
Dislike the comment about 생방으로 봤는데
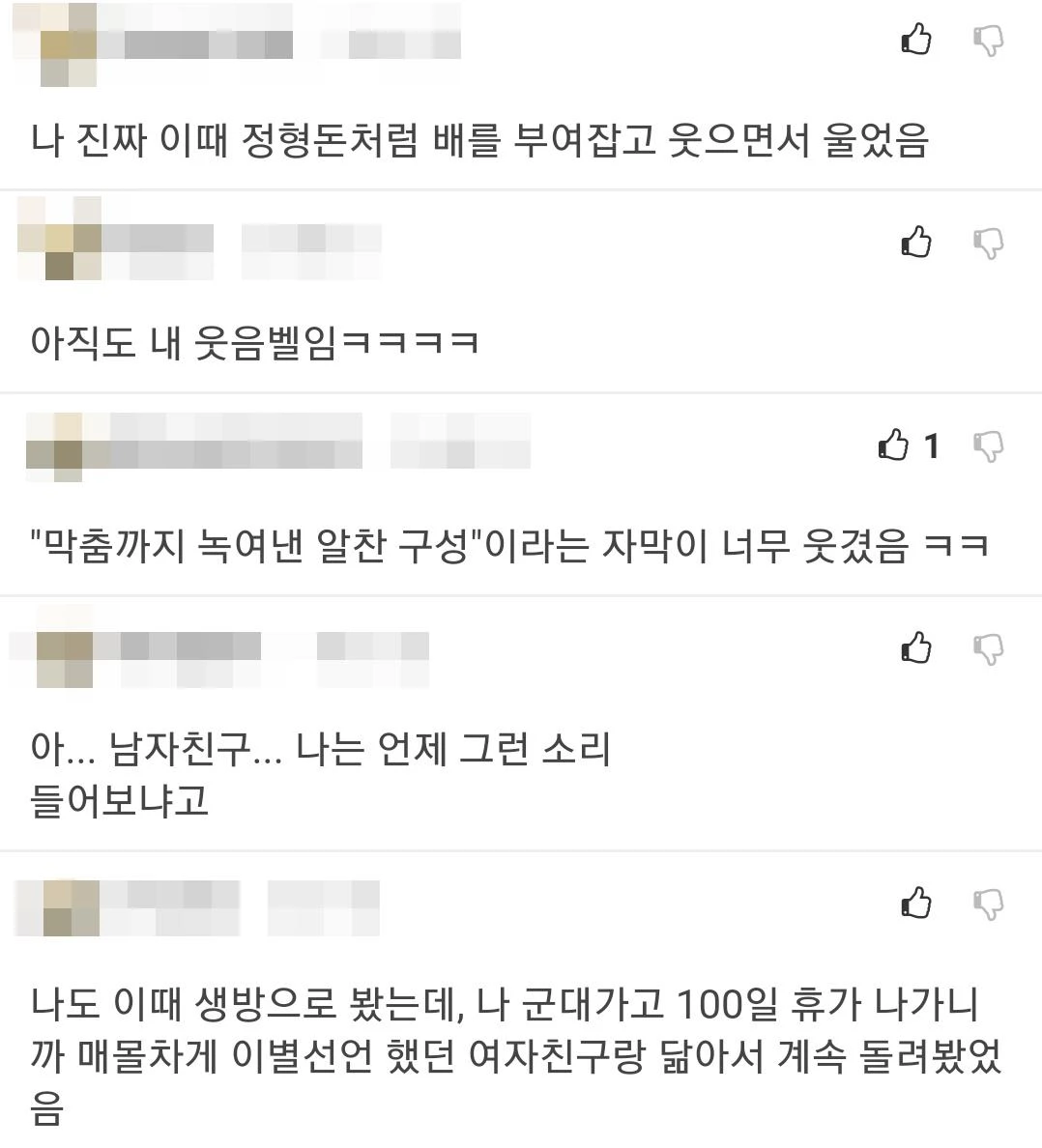[989, 904]
